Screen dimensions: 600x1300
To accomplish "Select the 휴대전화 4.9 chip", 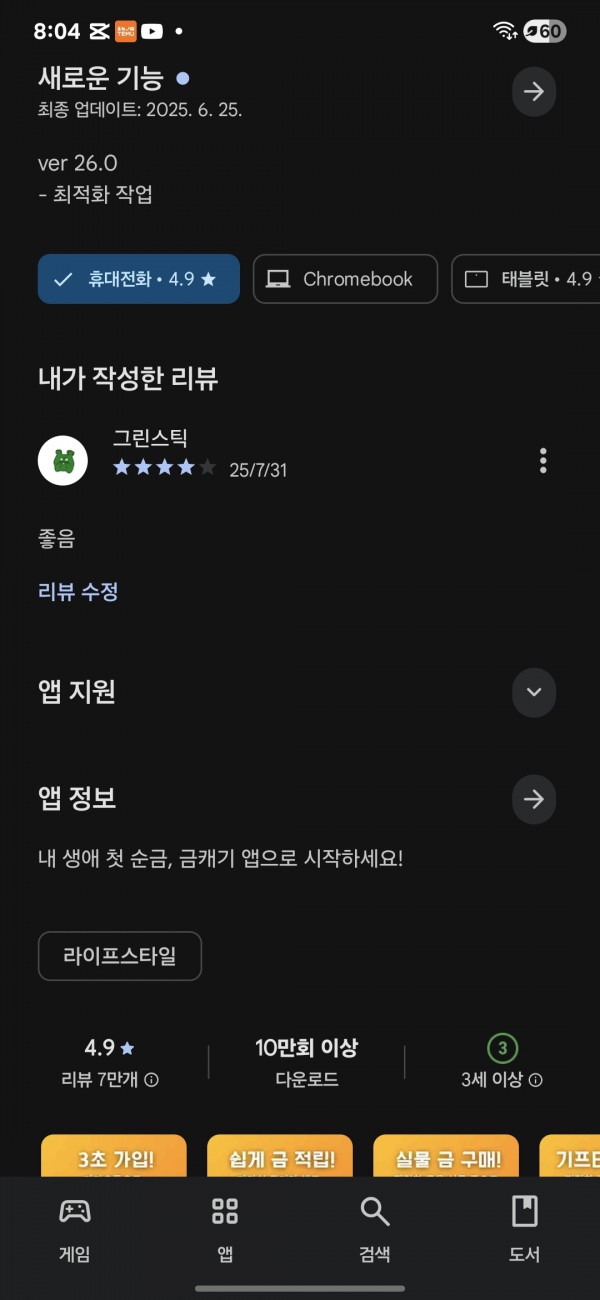I will pyautogui.click(x=139, y=279).
